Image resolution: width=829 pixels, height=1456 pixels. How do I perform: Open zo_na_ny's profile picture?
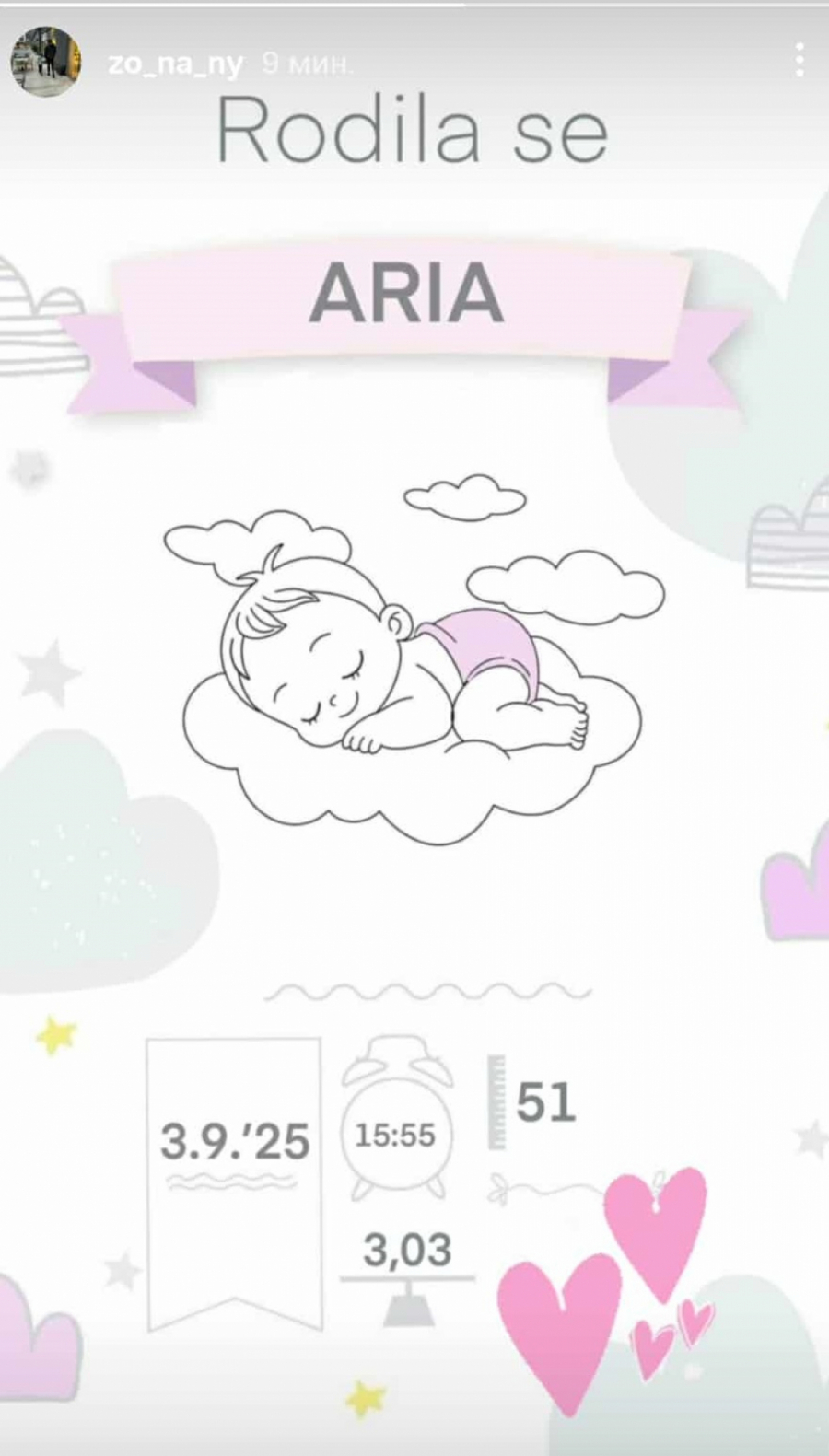45,62
